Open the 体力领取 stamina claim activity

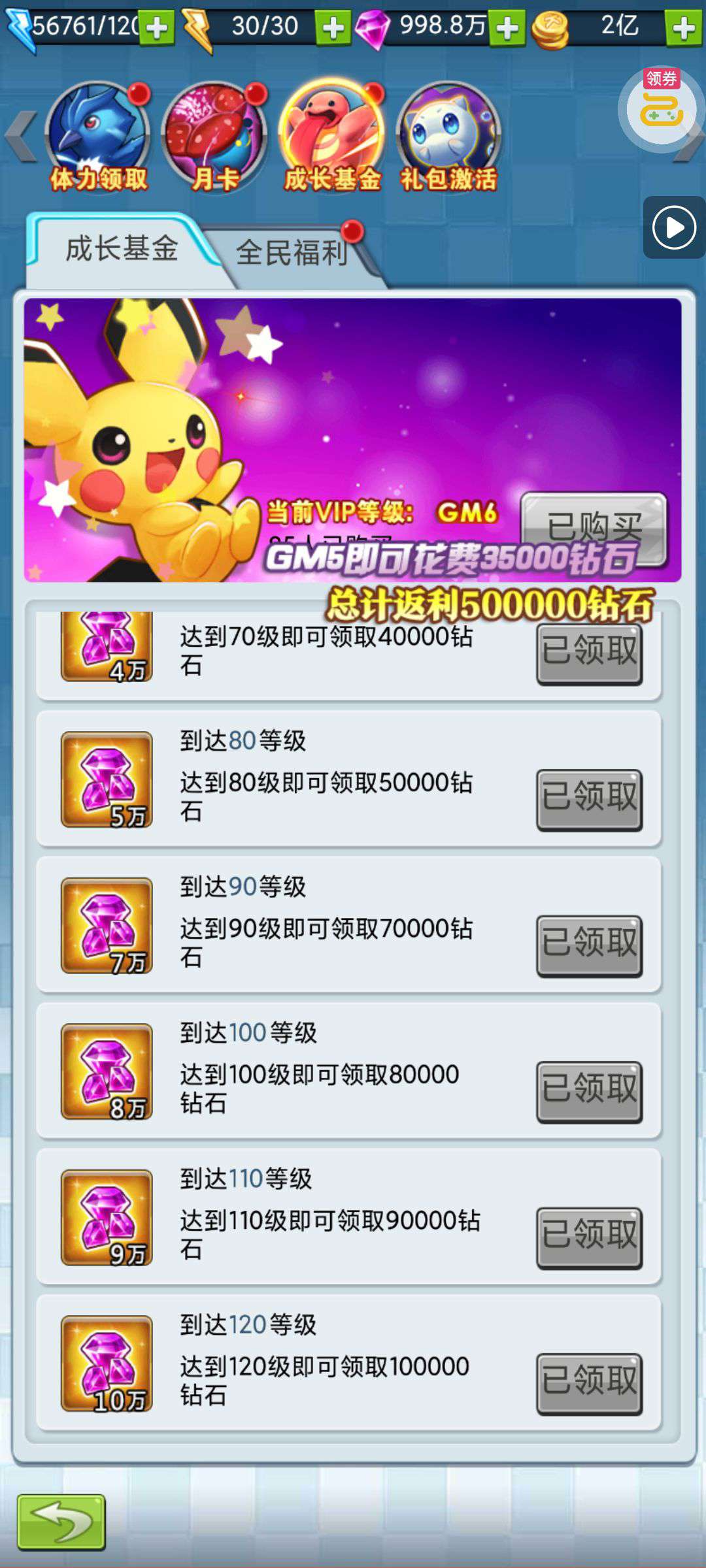click(x=98, y=138)
